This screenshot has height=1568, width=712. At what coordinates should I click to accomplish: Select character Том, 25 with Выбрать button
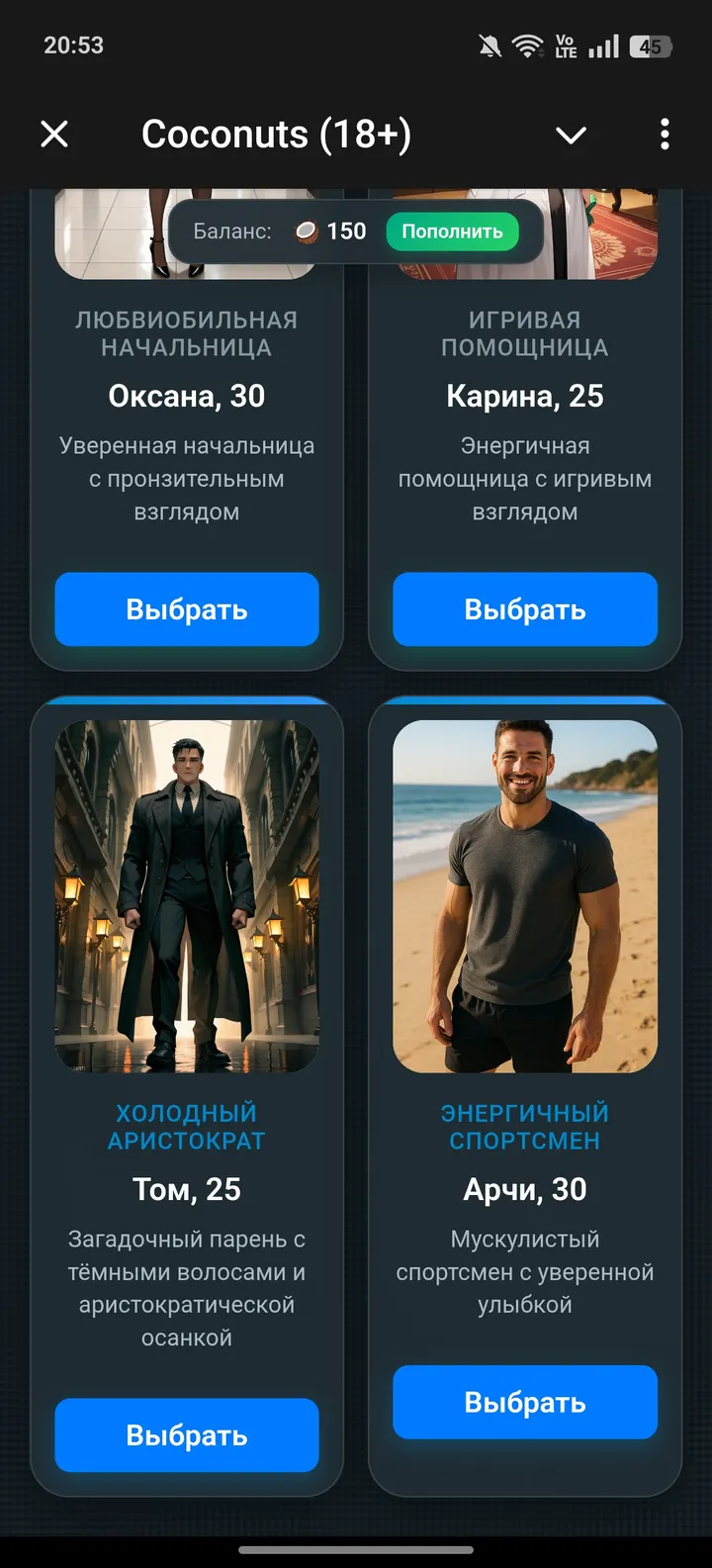coord(186,1435)
